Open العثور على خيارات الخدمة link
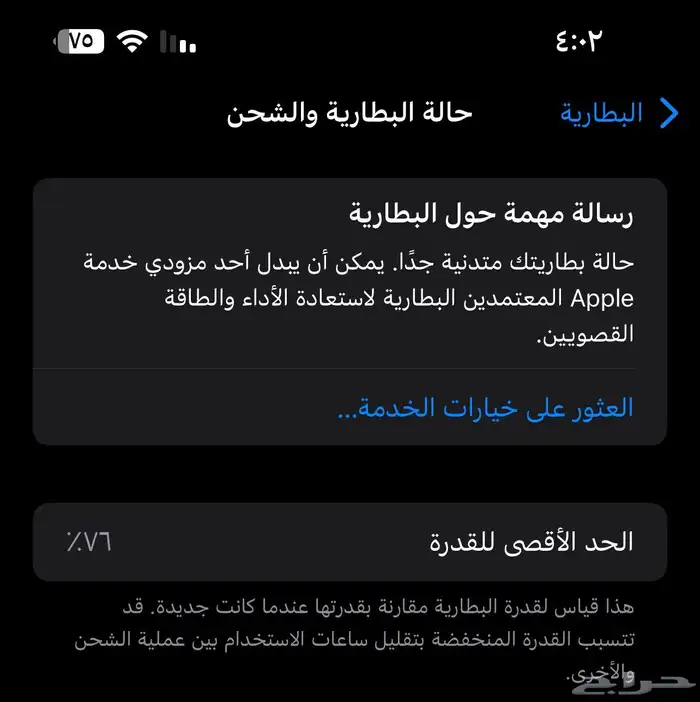This screenshot has height=702, width=700. click(485, 408)
